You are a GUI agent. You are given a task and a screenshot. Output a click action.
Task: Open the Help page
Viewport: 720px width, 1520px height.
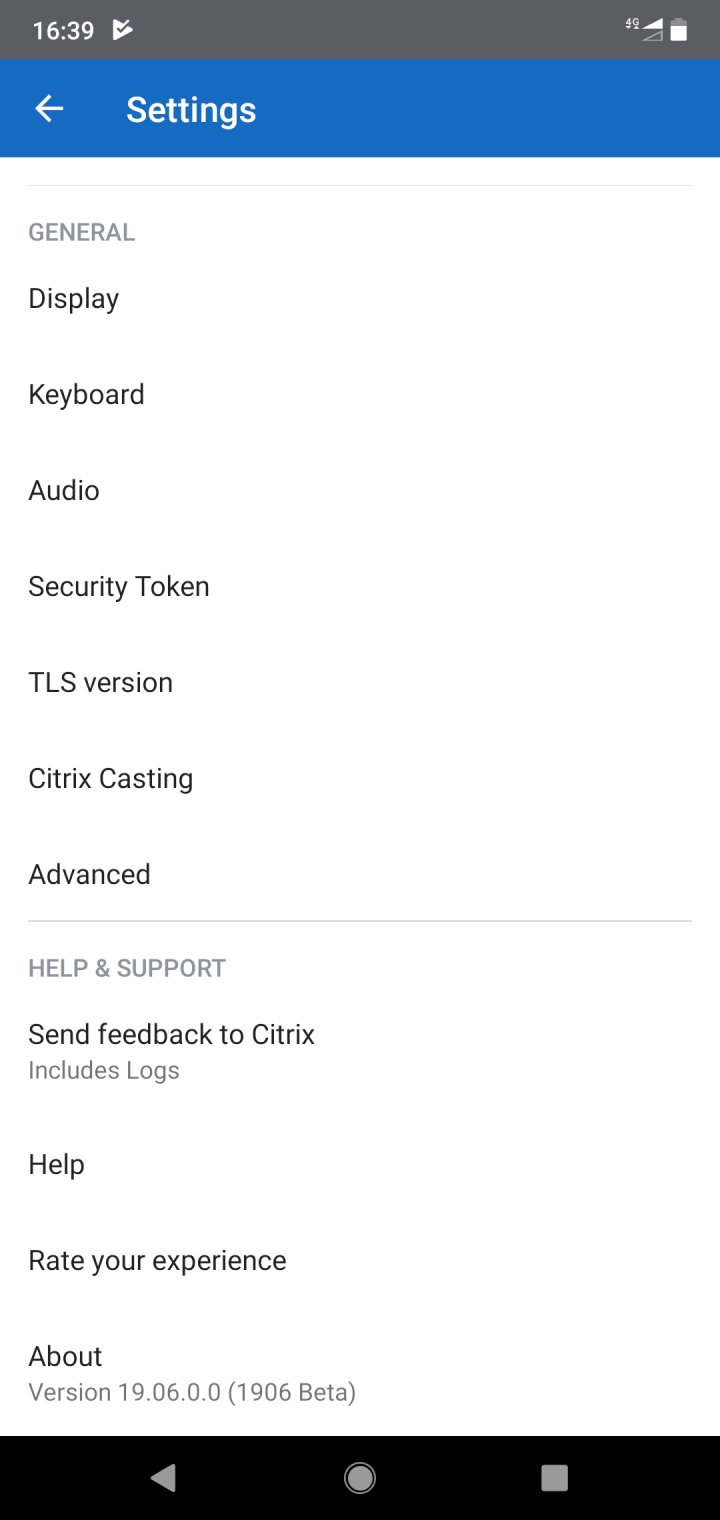pyautogui.click(x=57, y=1165)
